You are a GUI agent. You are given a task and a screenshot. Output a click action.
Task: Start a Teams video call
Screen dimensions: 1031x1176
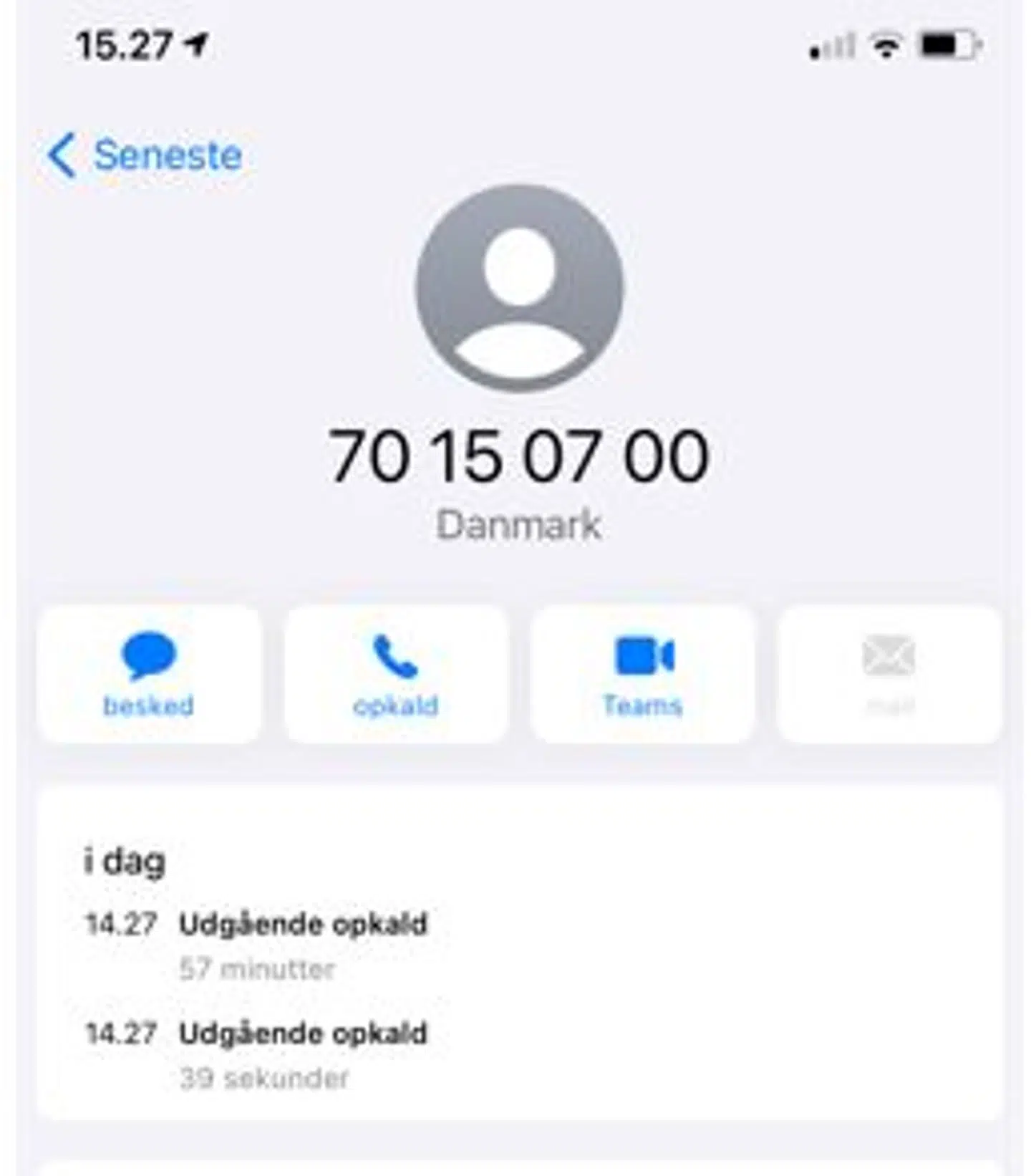tap(643, 673)
